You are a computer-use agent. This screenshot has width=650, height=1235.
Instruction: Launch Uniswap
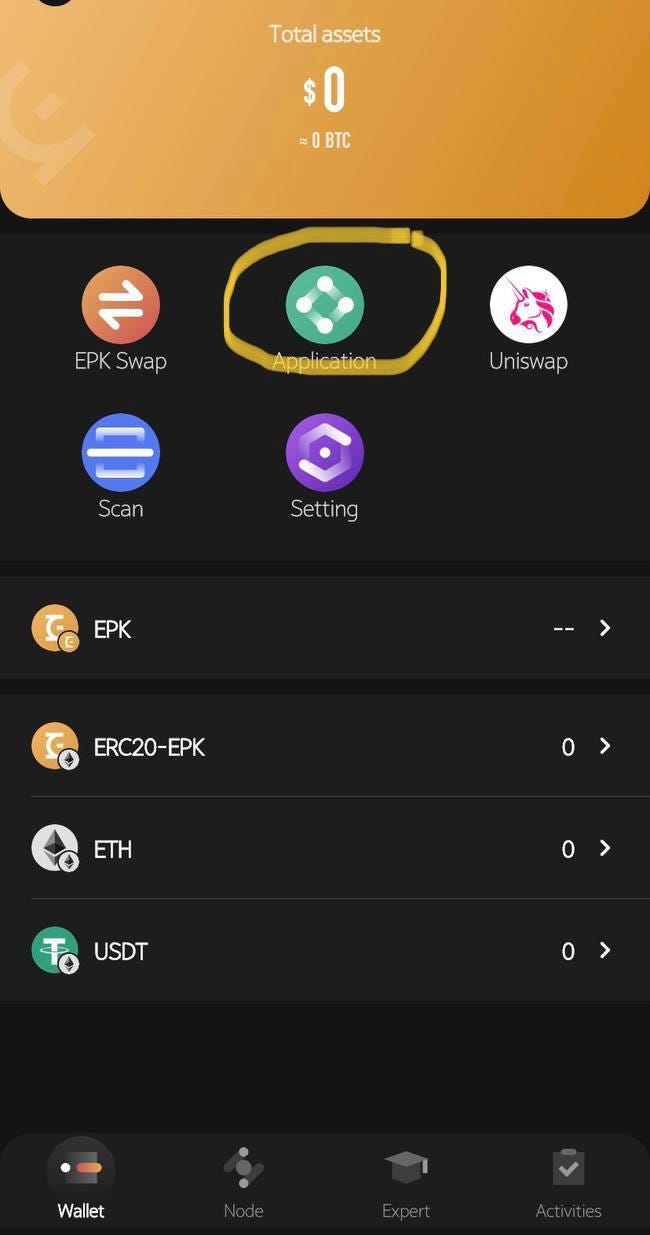click(x=528, y=319)
